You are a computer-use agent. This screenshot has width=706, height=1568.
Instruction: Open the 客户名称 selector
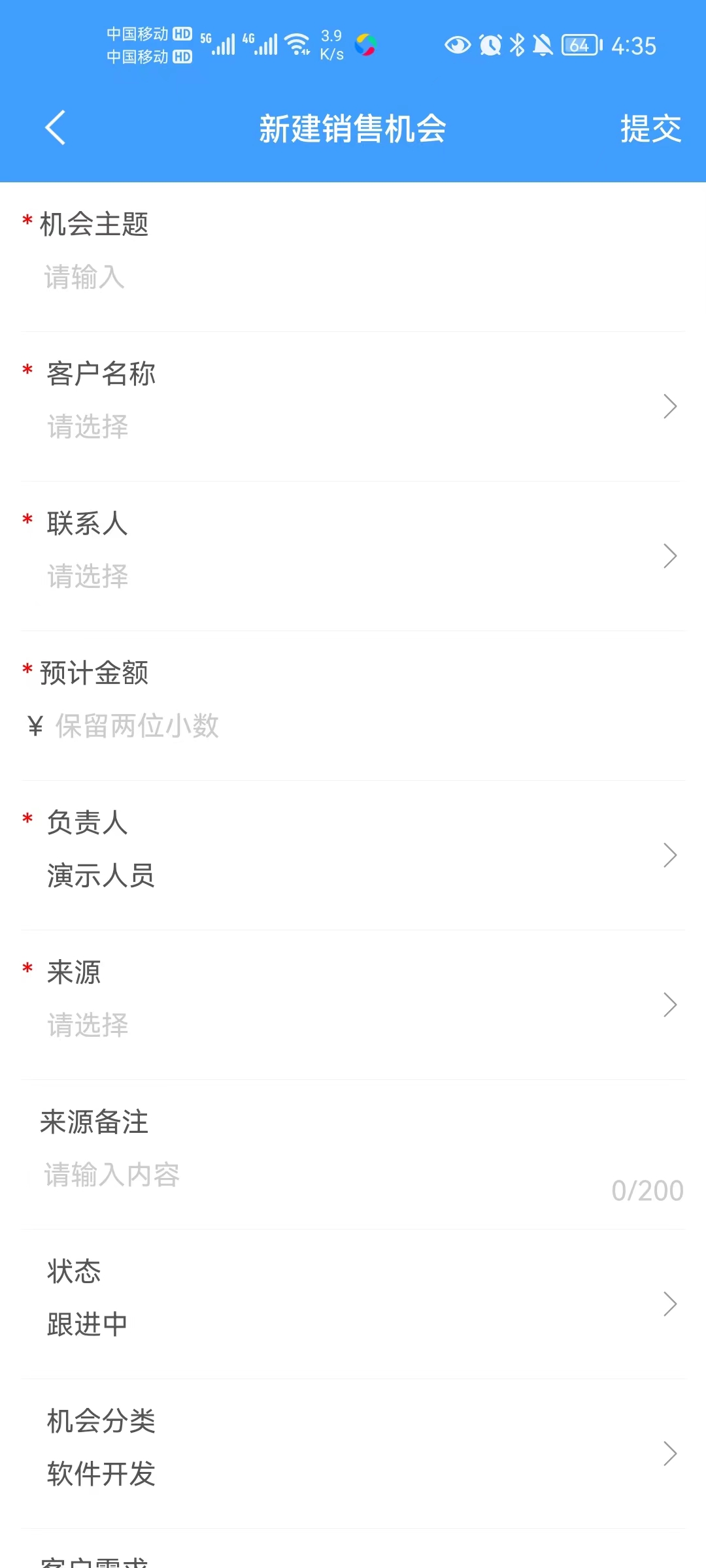[x=353, y=406]
